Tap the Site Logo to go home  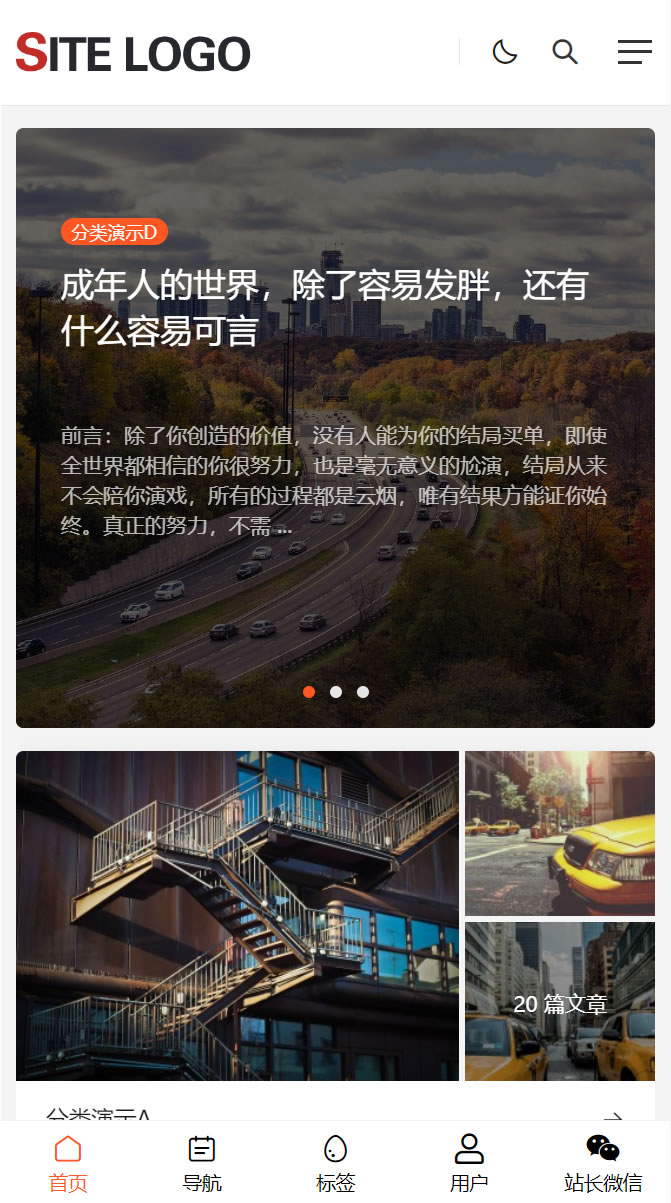[133, 53]
